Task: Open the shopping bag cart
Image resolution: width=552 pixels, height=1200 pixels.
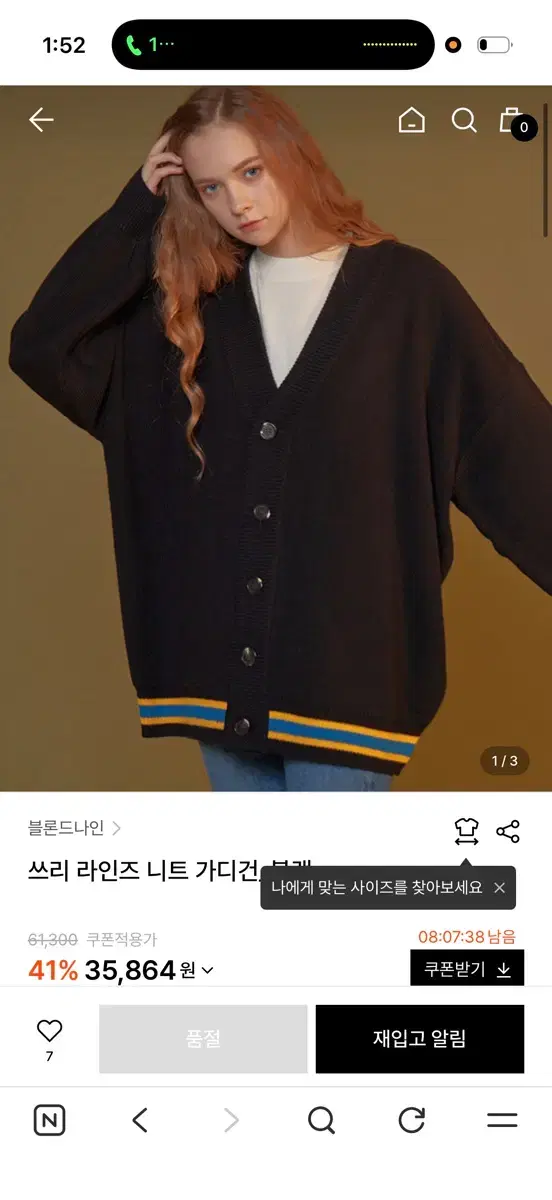Action: click(x=515, y=122)
